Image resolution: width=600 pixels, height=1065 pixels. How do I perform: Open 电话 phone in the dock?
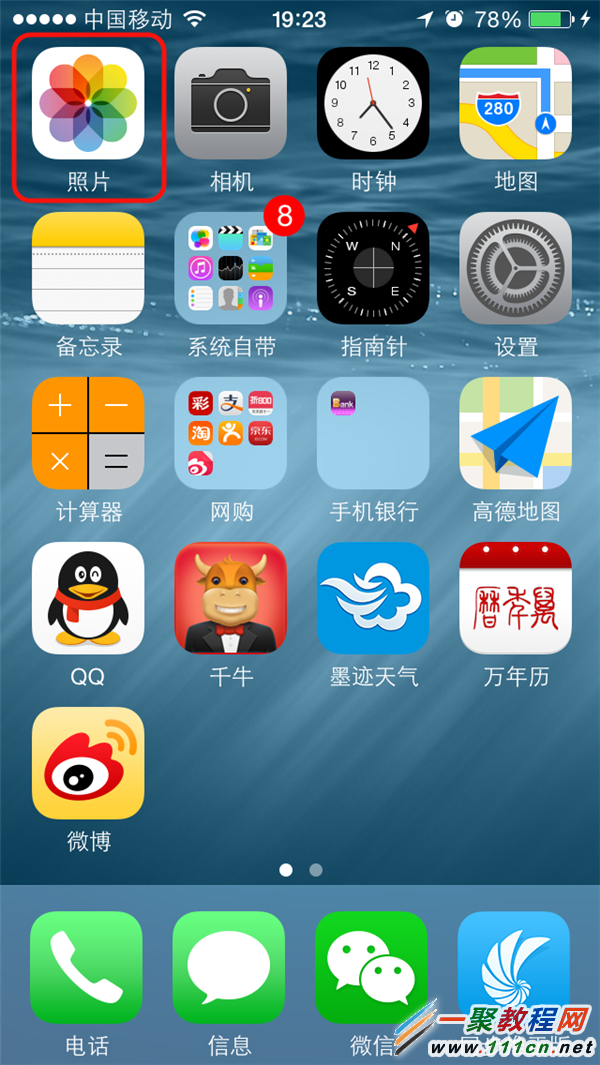(x=87, y=967)
